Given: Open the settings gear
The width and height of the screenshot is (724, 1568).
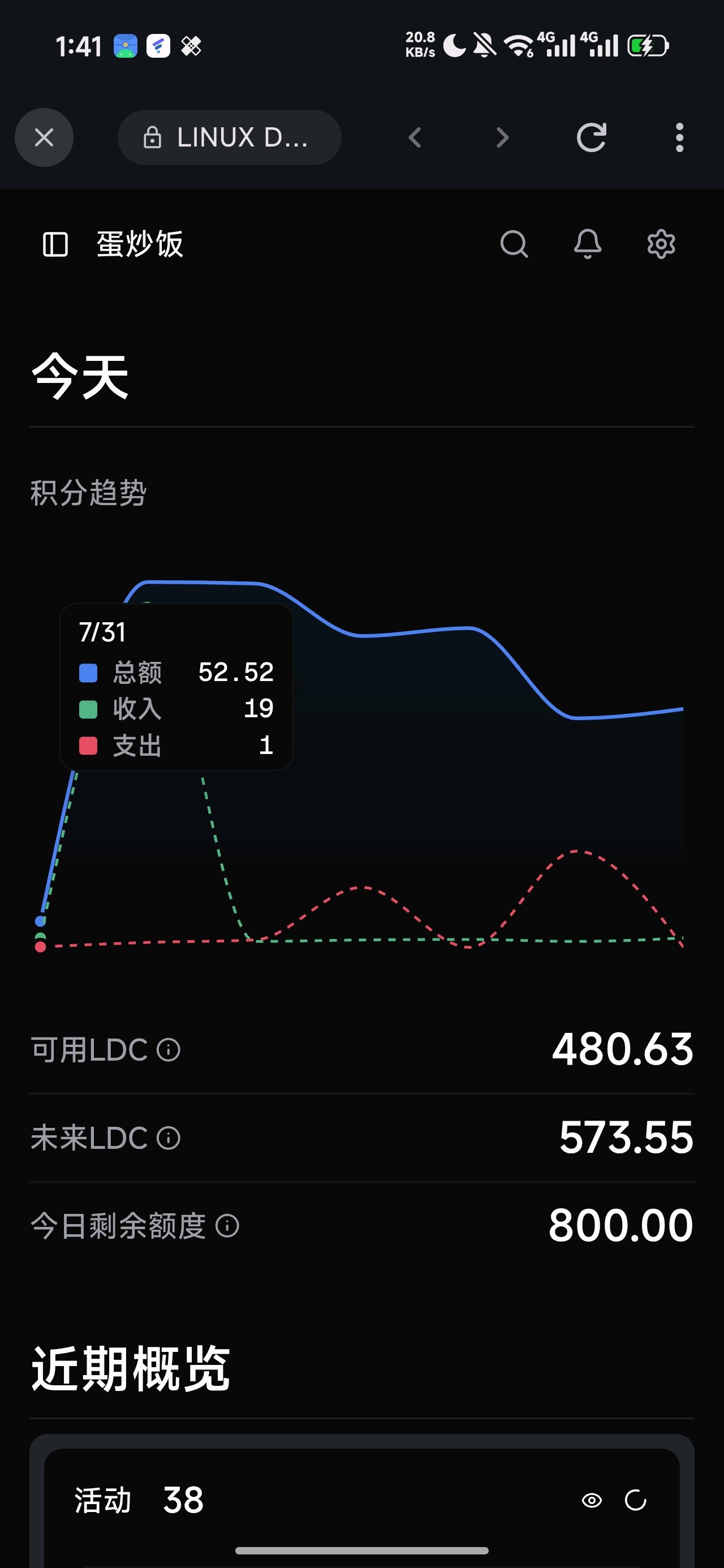Looking at the screenshot, I should pos(661,245).
